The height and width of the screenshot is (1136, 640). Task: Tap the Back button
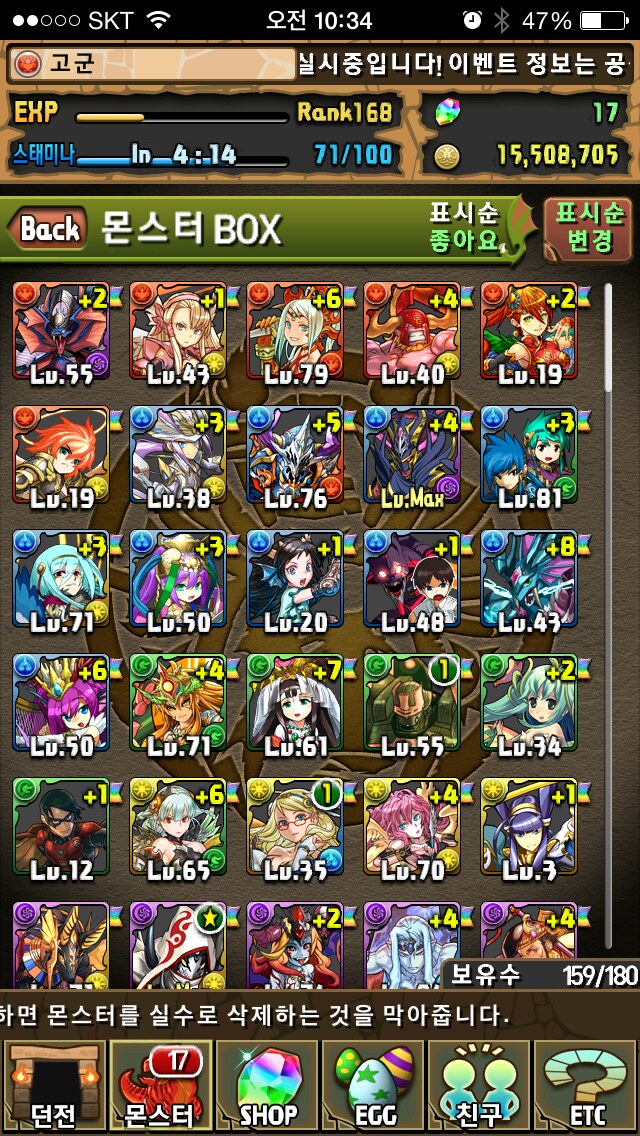[x=48, y=228]
